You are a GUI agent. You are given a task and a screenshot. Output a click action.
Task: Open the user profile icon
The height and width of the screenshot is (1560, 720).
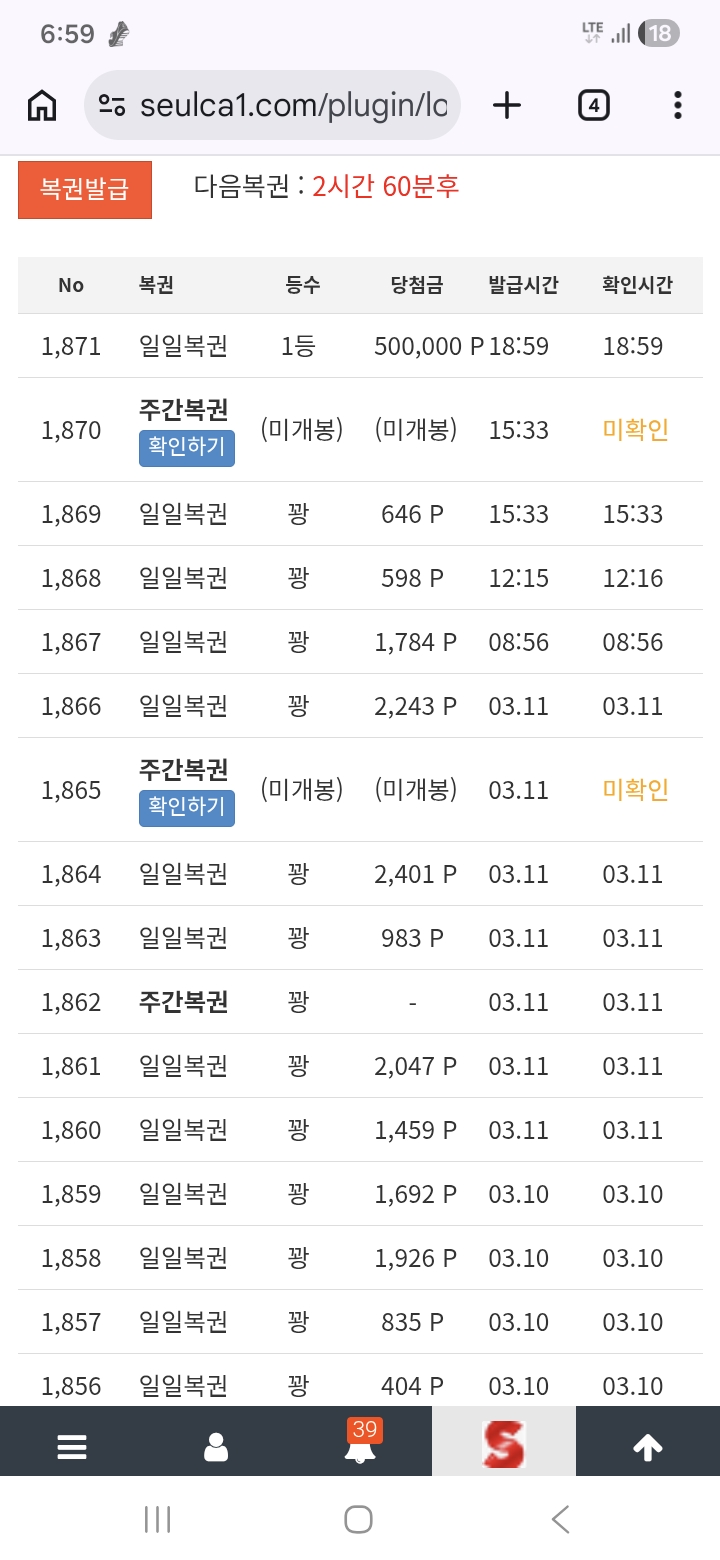(216, 1446)
